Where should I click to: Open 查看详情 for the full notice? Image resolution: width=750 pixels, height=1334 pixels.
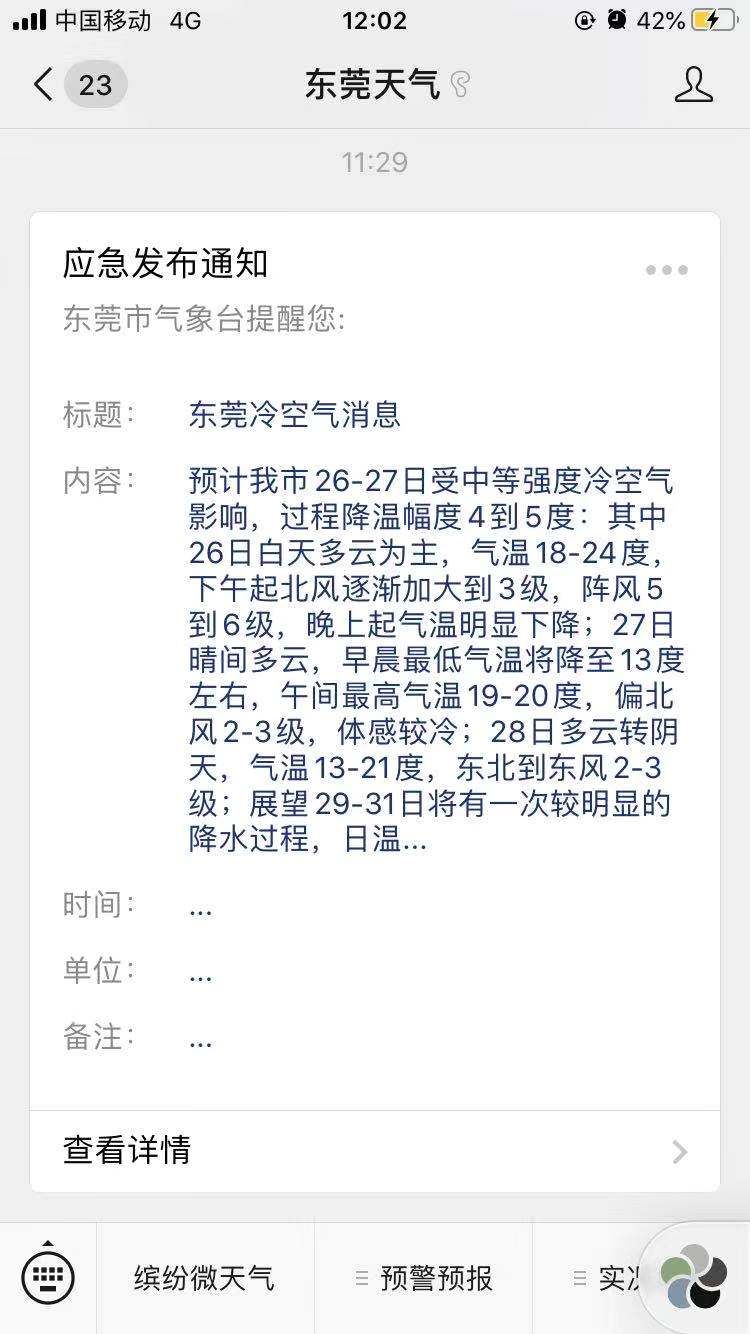375,1151
